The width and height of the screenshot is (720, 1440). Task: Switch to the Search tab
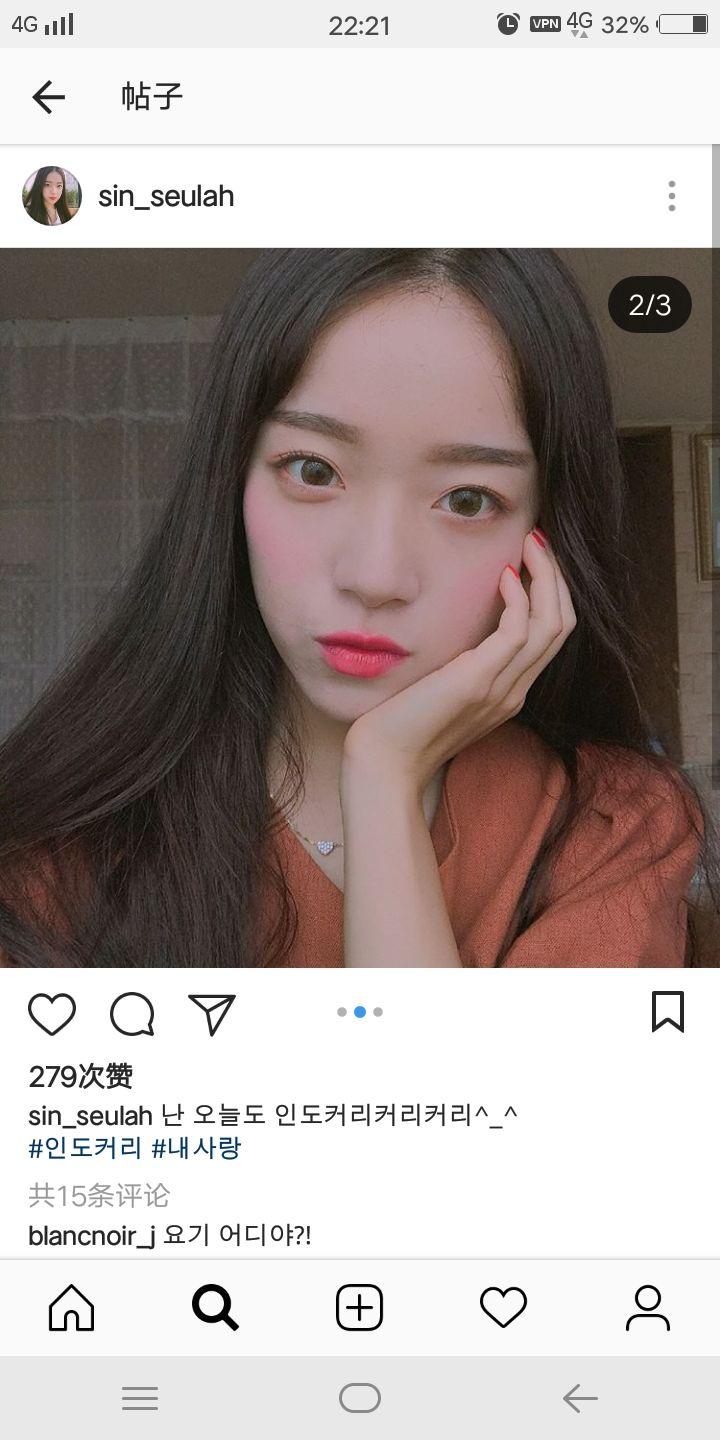pyautogui.click(x=215, y=1308)
